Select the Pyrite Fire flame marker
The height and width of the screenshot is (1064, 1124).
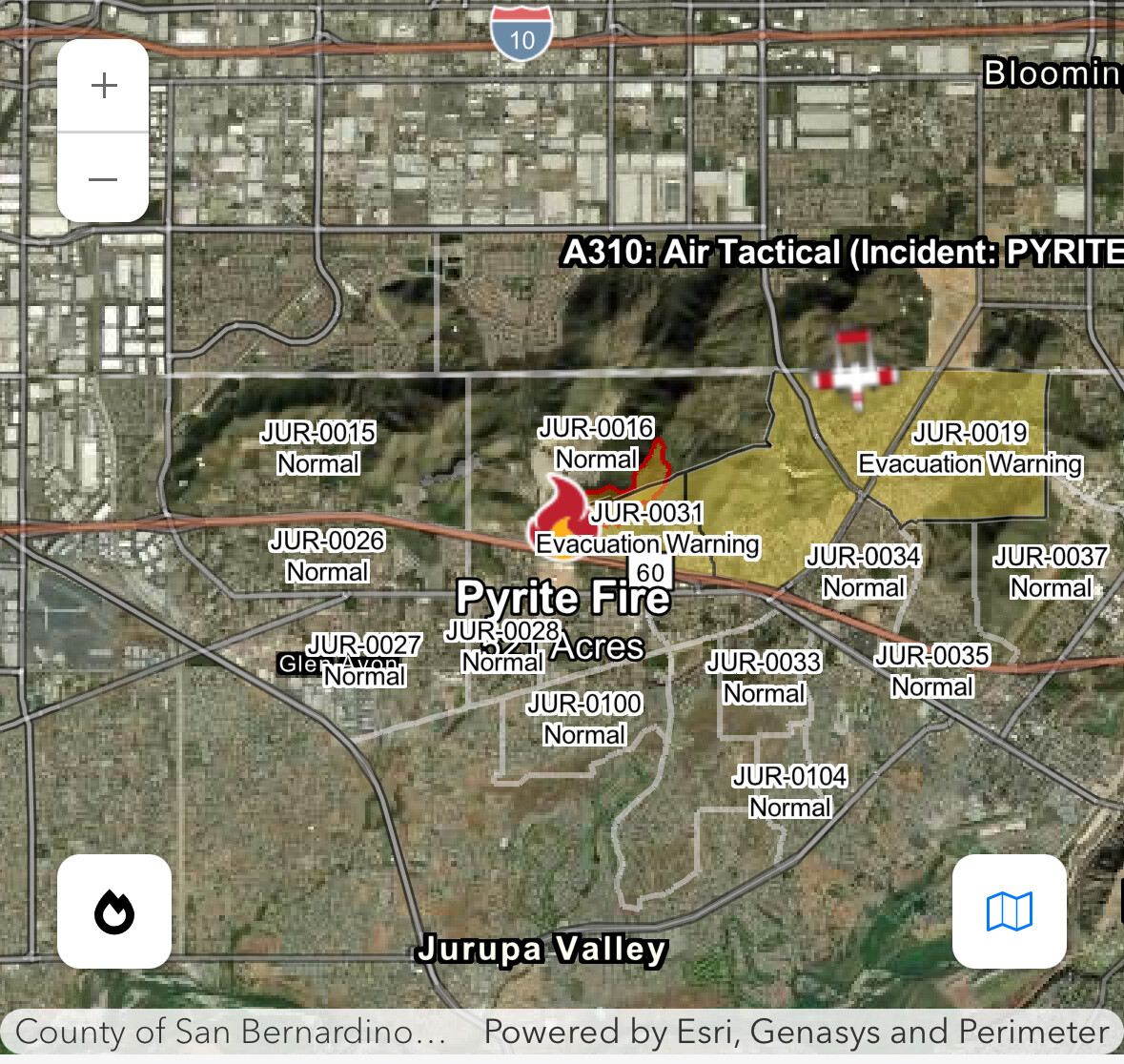click(561, 516)
